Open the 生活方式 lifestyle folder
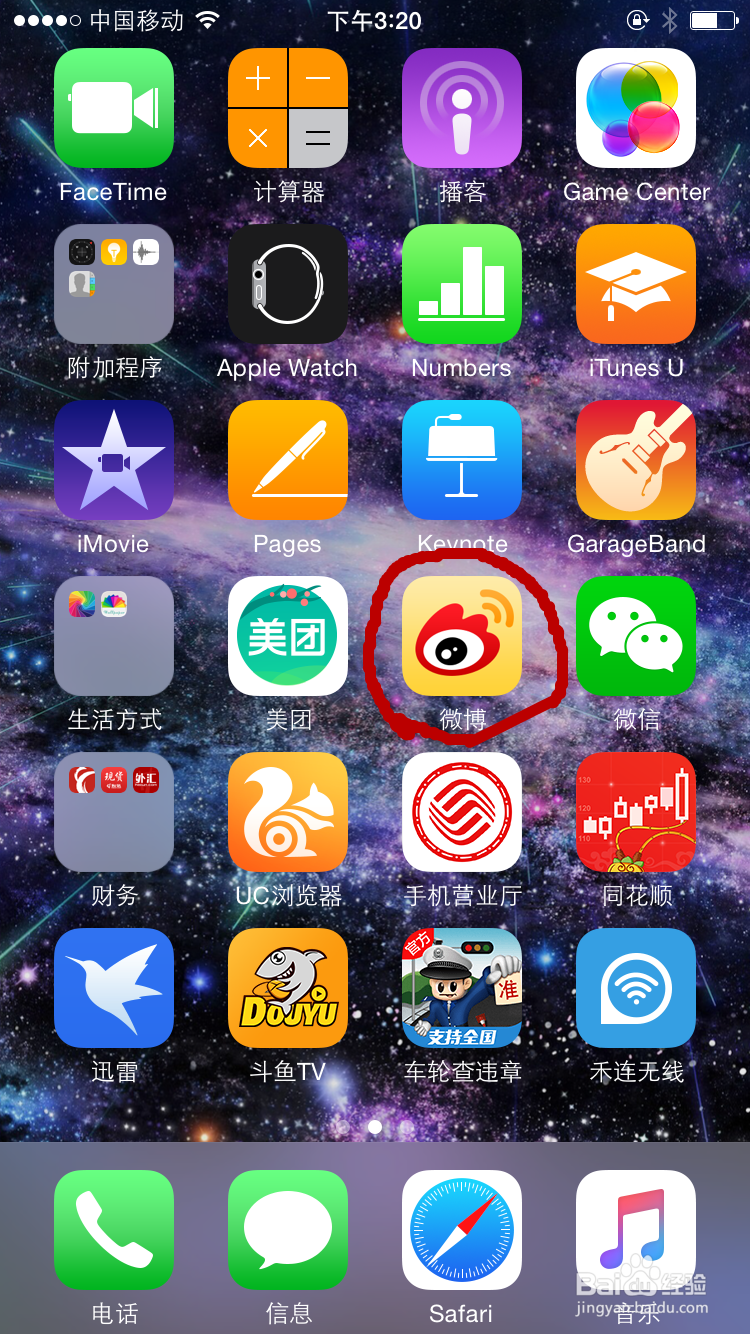This screenshot has width=750, height=1334. [x=114, y=637]
